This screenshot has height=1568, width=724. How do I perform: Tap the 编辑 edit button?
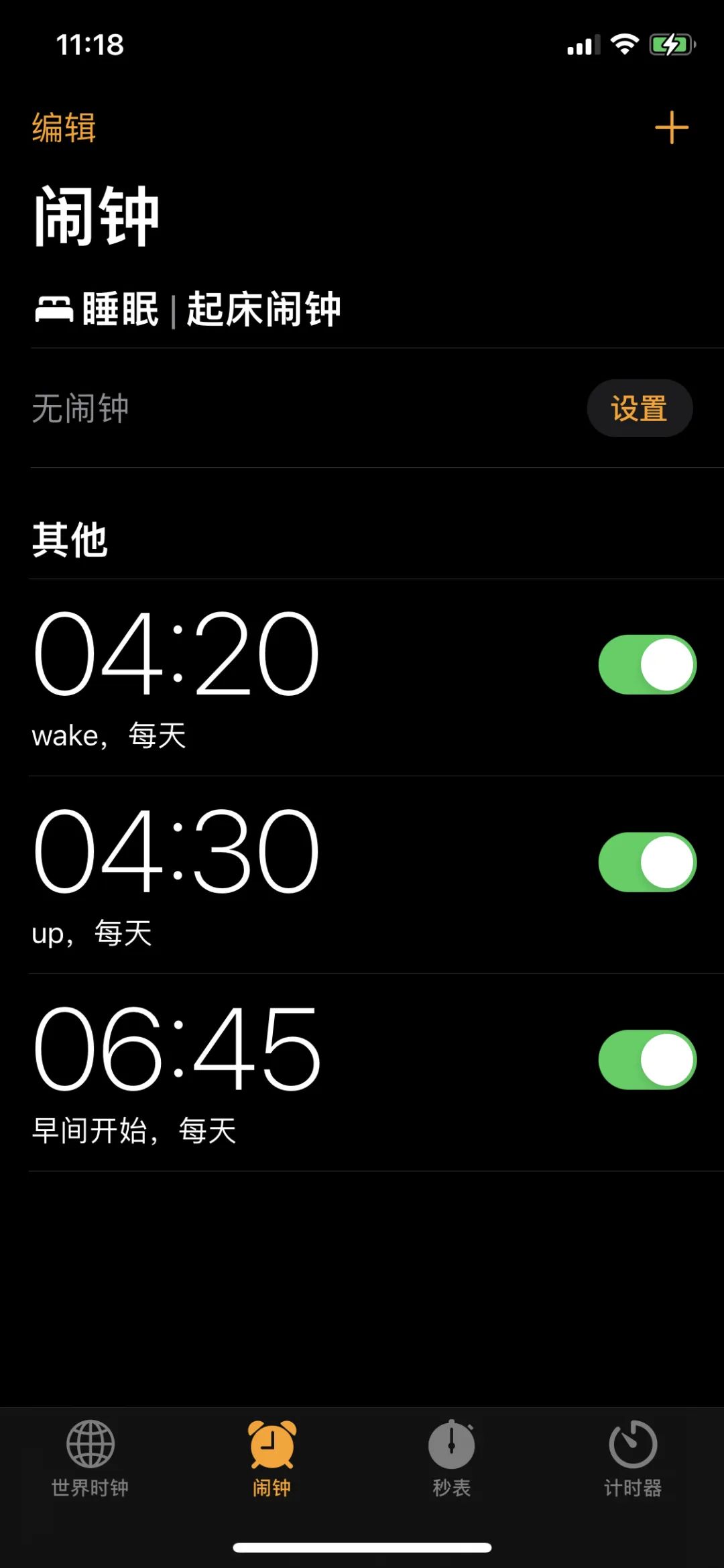click(x=64, y=127)
